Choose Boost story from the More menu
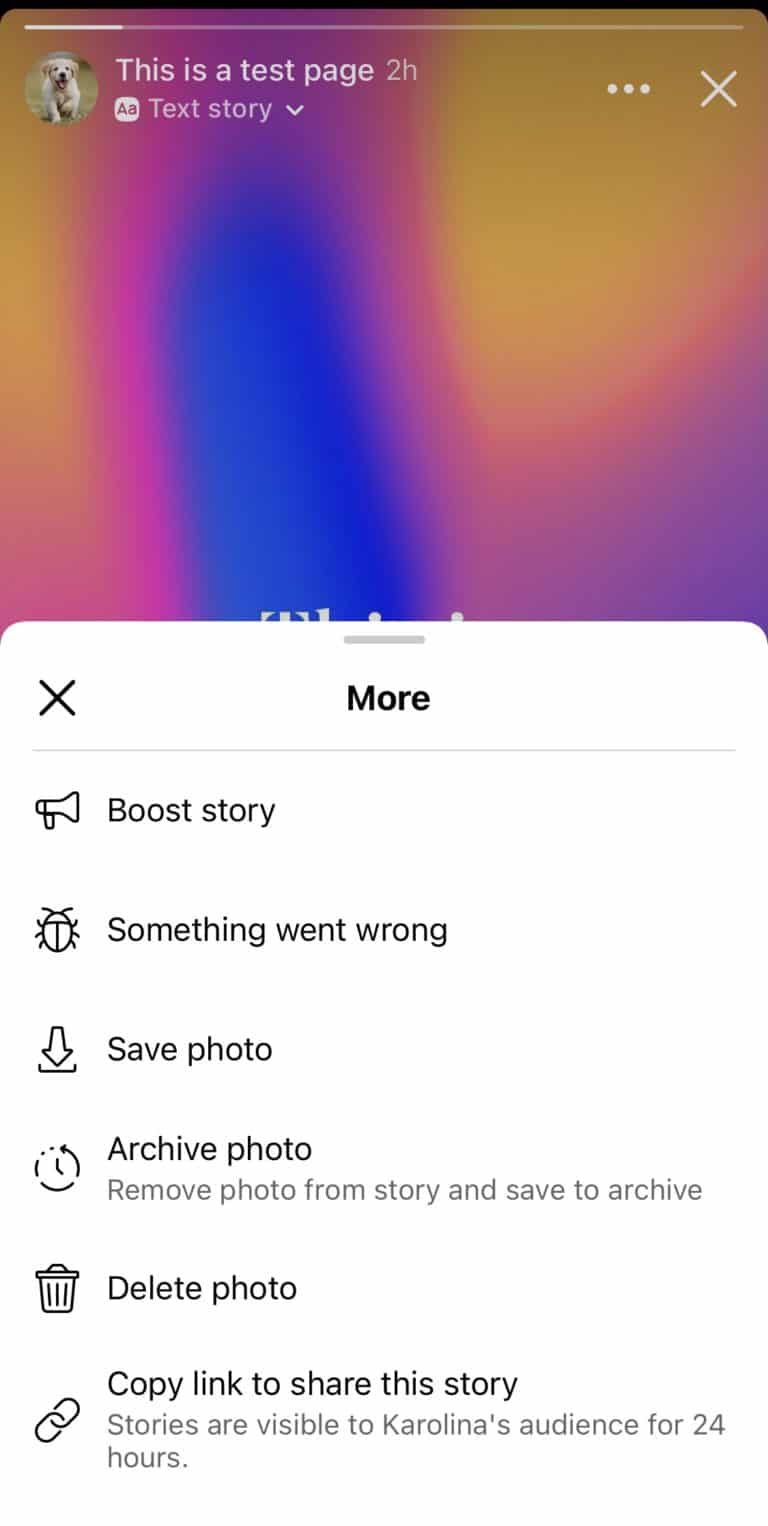 click(x=191, y=810)
